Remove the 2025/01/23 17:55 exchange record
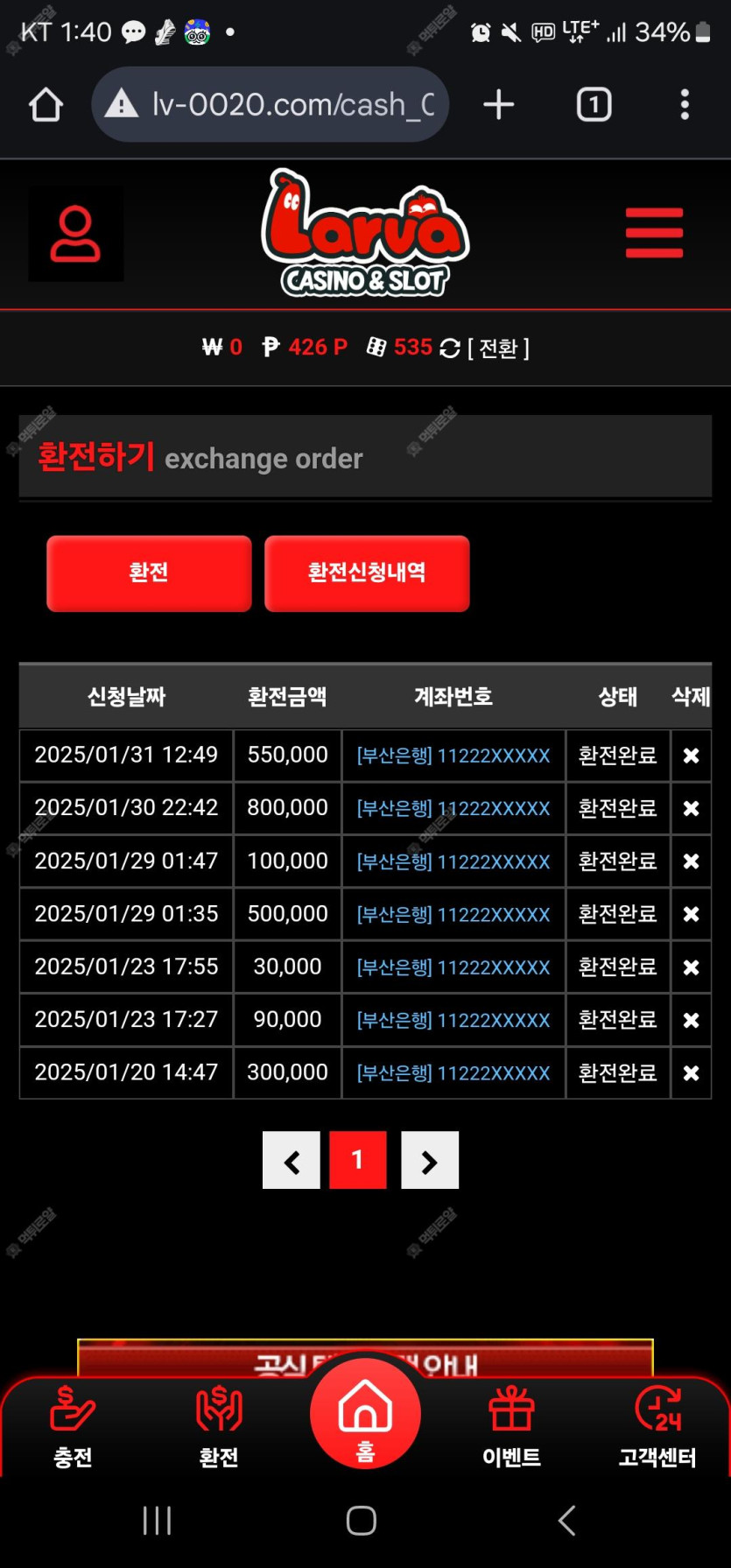Image resolution: width=731 pixels, height=1568 pixels. click(691, 967)
